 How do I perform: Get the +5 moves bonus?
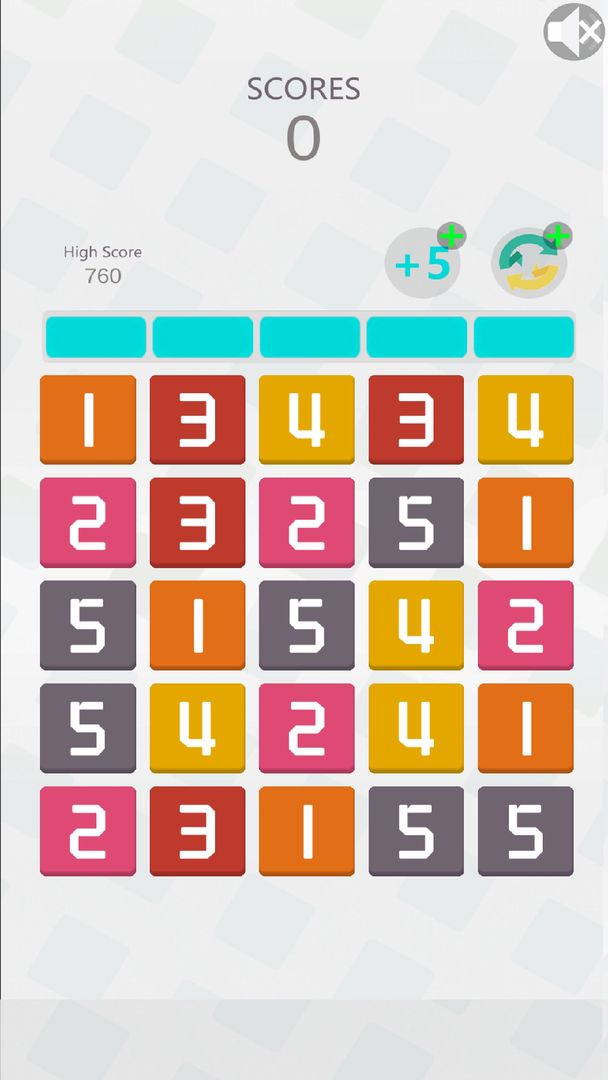[x=424, y=263]
